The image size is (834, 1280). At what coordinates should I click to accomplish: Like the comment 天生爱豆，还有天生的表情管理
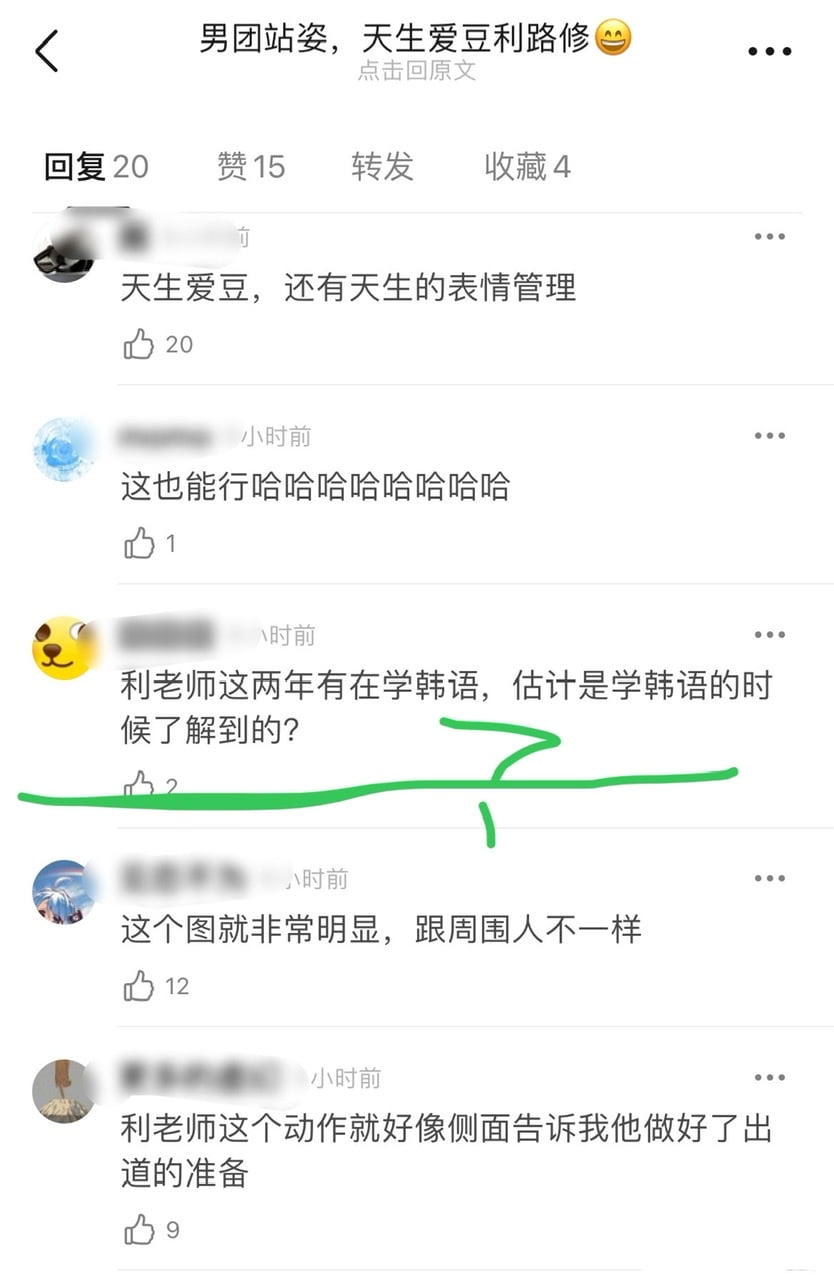(x=139, y=345)
